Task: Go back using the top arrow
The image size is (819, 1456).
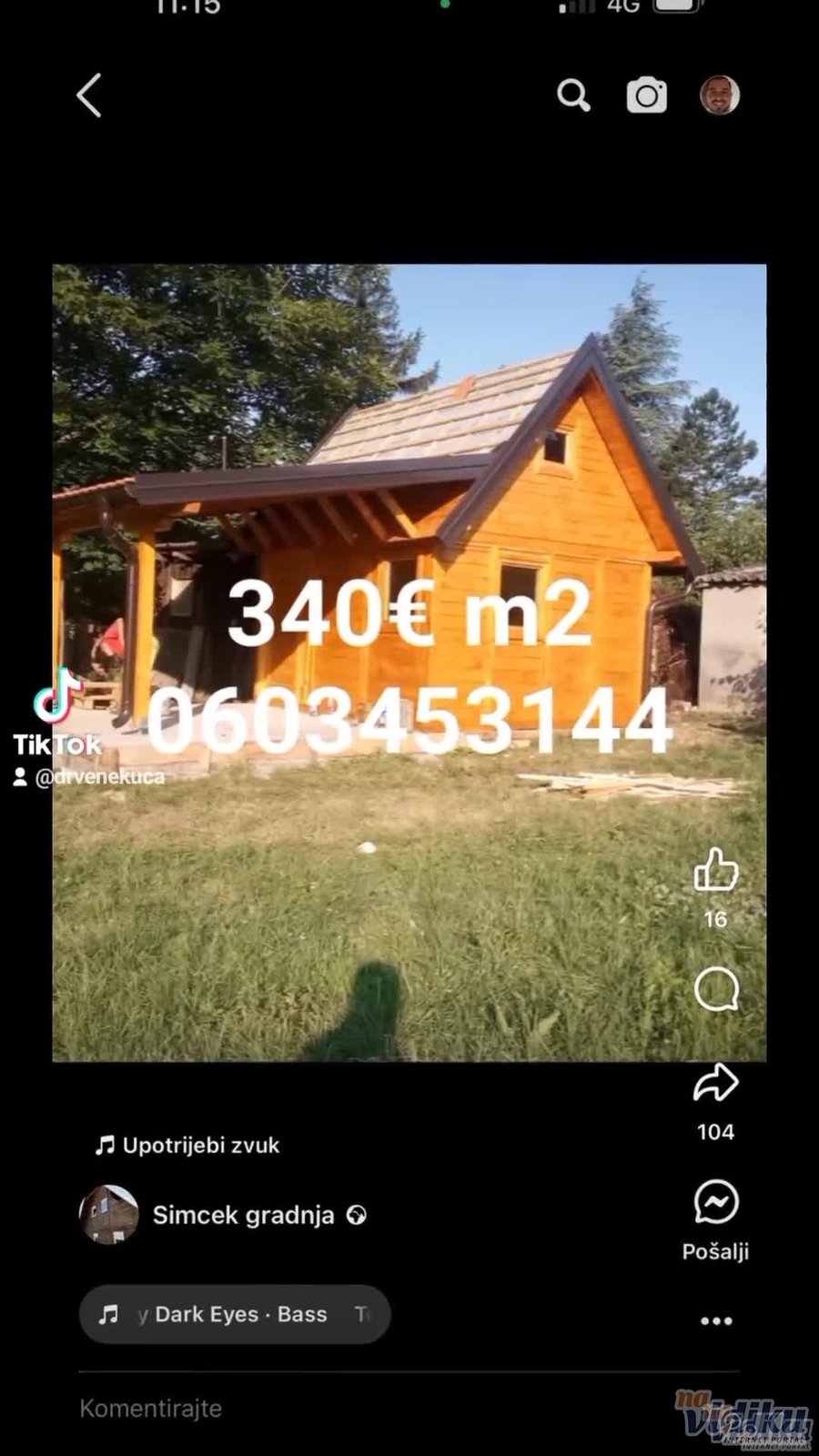Action: click(x=88, y=96)
